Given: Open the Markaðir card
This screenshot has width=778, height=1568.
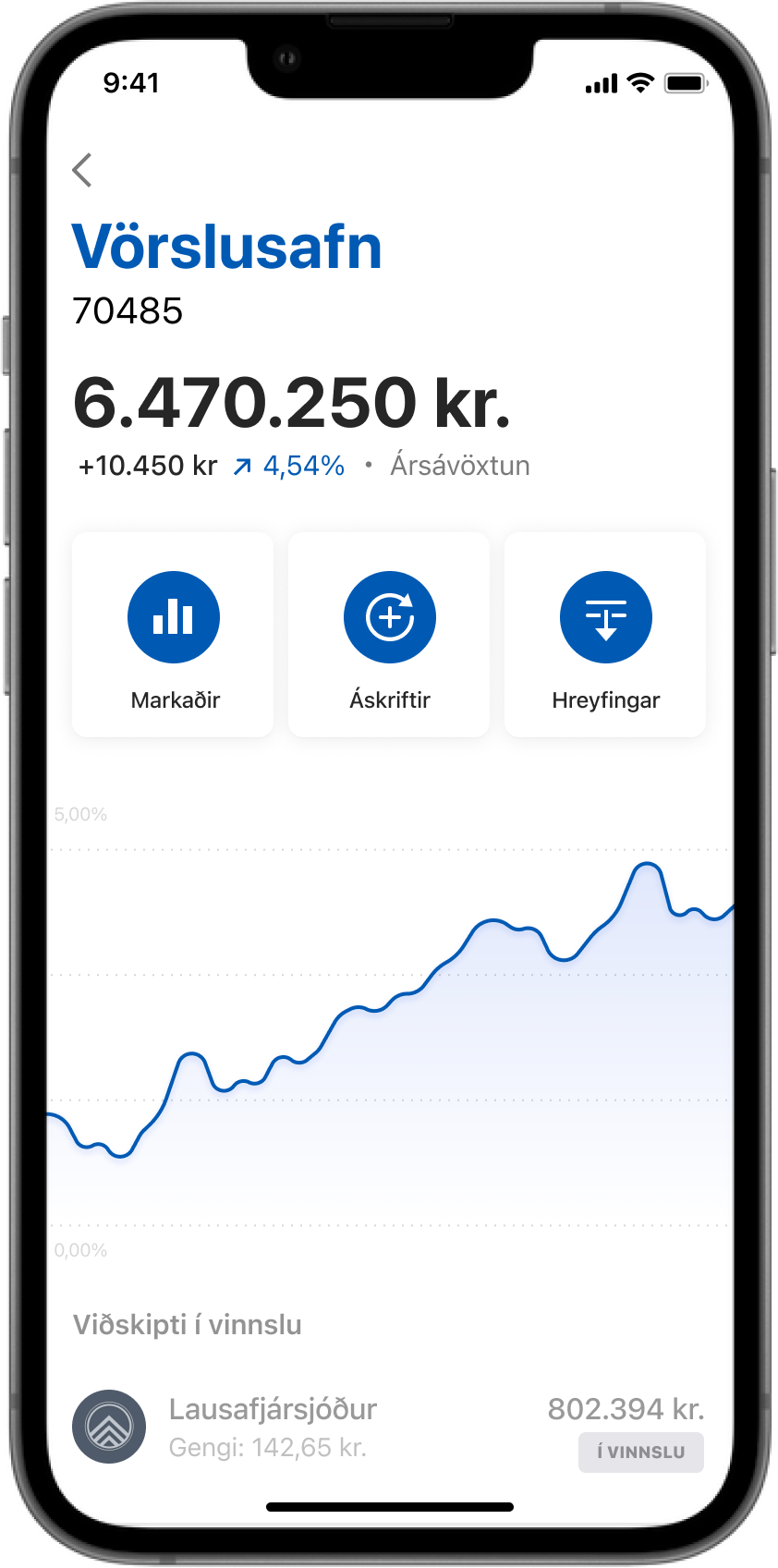Looking at the screenshot, I should pyautogui.click(x=174, y=635).
